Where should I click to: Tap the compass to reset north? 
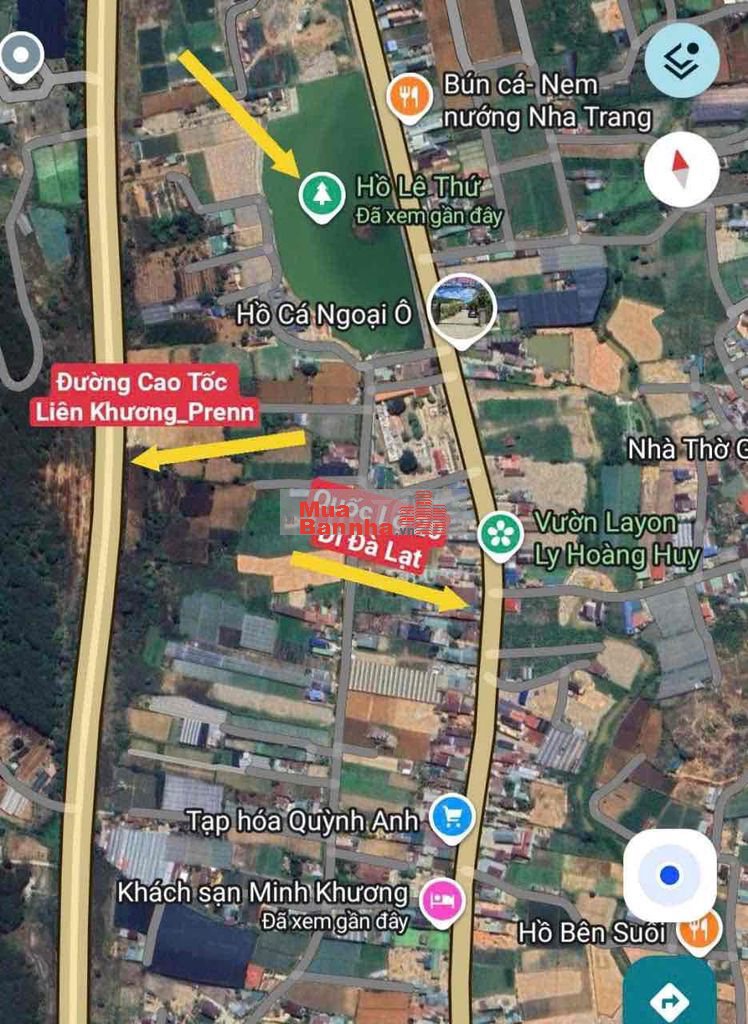[x=681, y=169]
